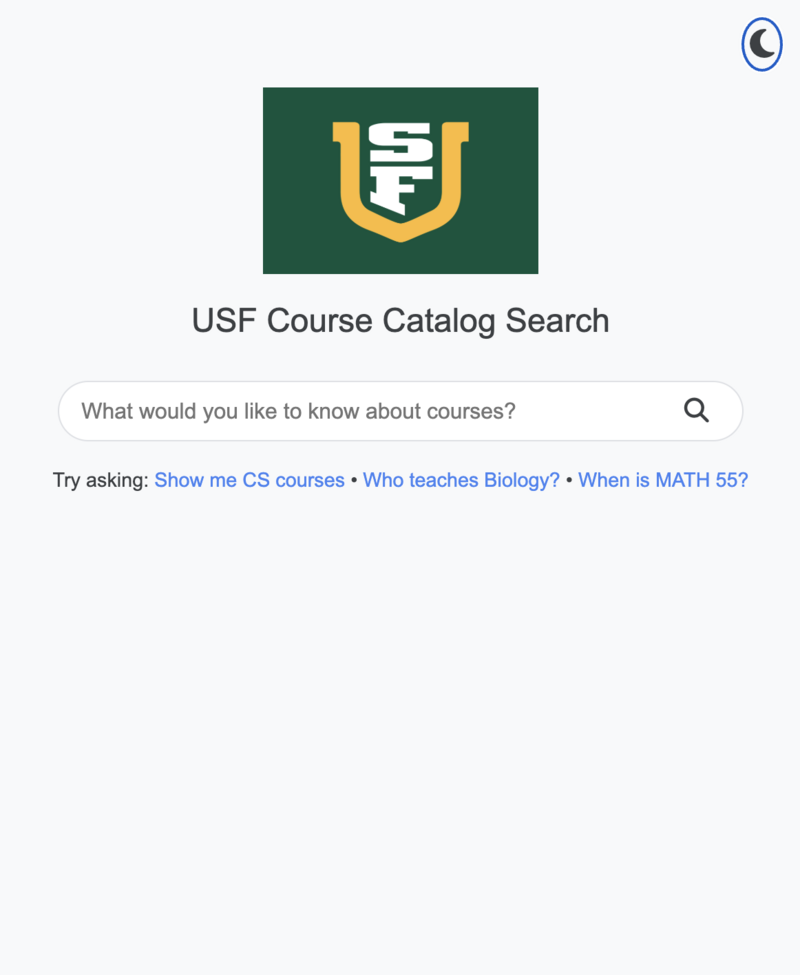800x975 pixels.
Task: Select the "Who teaches Biology?" suggestion
Action: 461,480
